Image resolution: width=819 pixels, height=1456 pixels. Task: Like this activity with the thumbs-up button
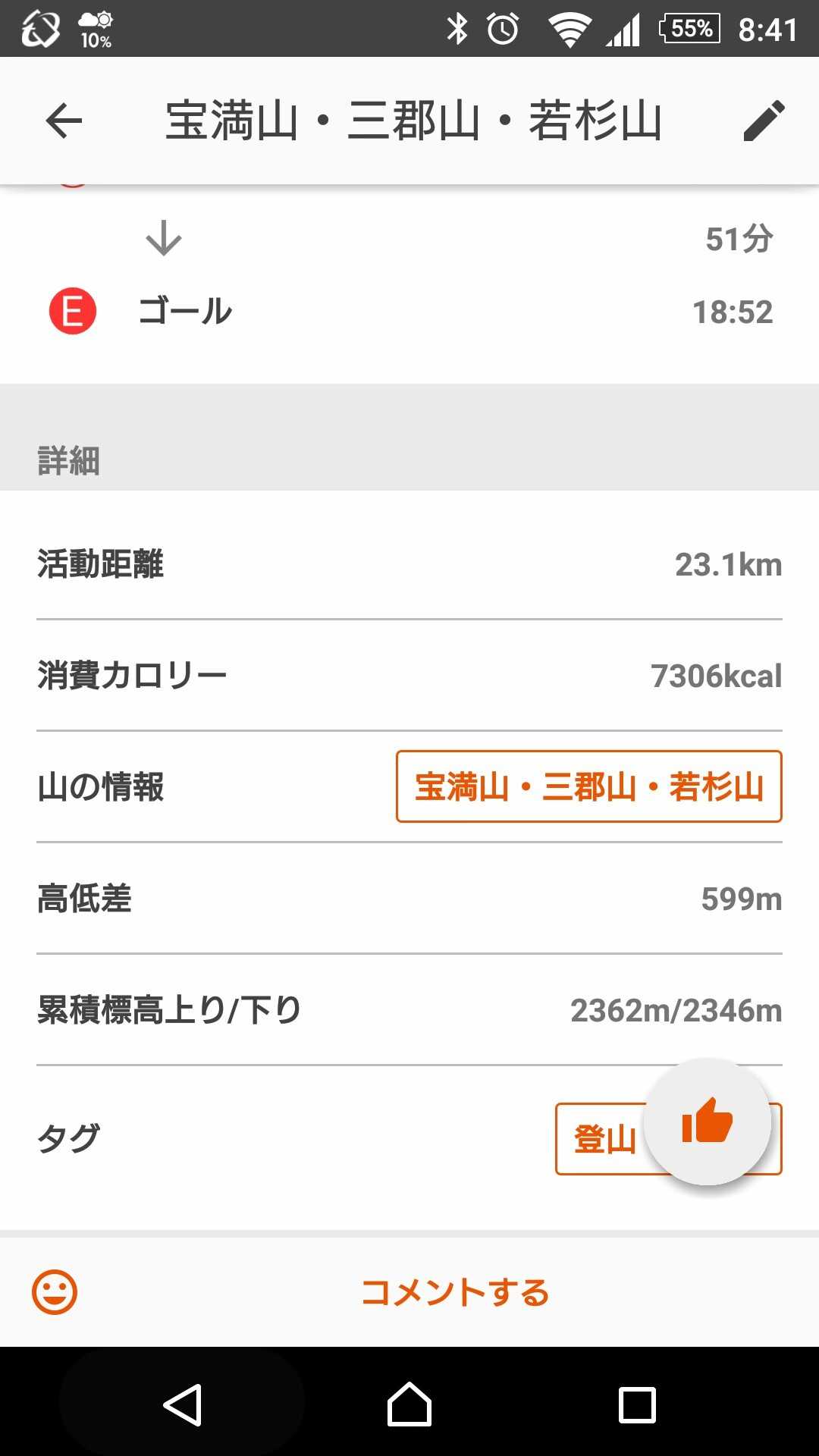pos(707,1122)
